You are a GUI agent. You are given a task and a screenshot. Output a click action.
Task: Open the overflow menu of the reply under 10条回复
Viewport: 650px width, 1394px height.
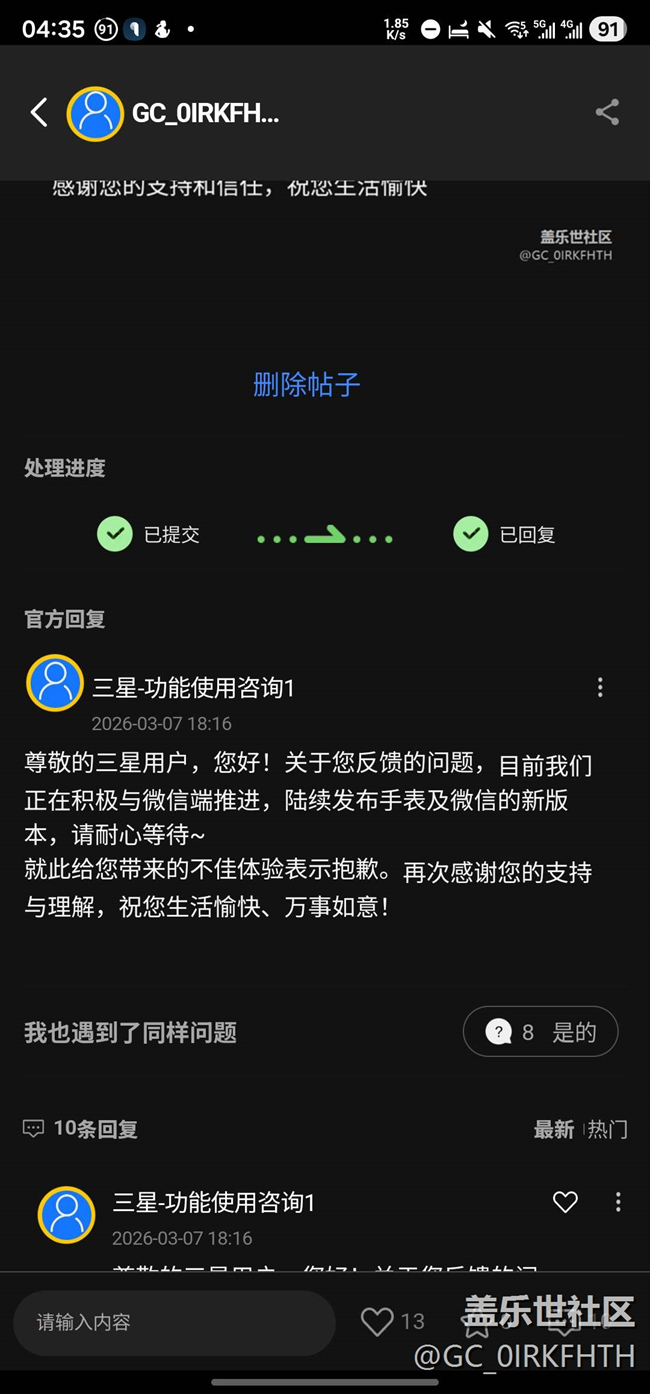point(618,1202)
